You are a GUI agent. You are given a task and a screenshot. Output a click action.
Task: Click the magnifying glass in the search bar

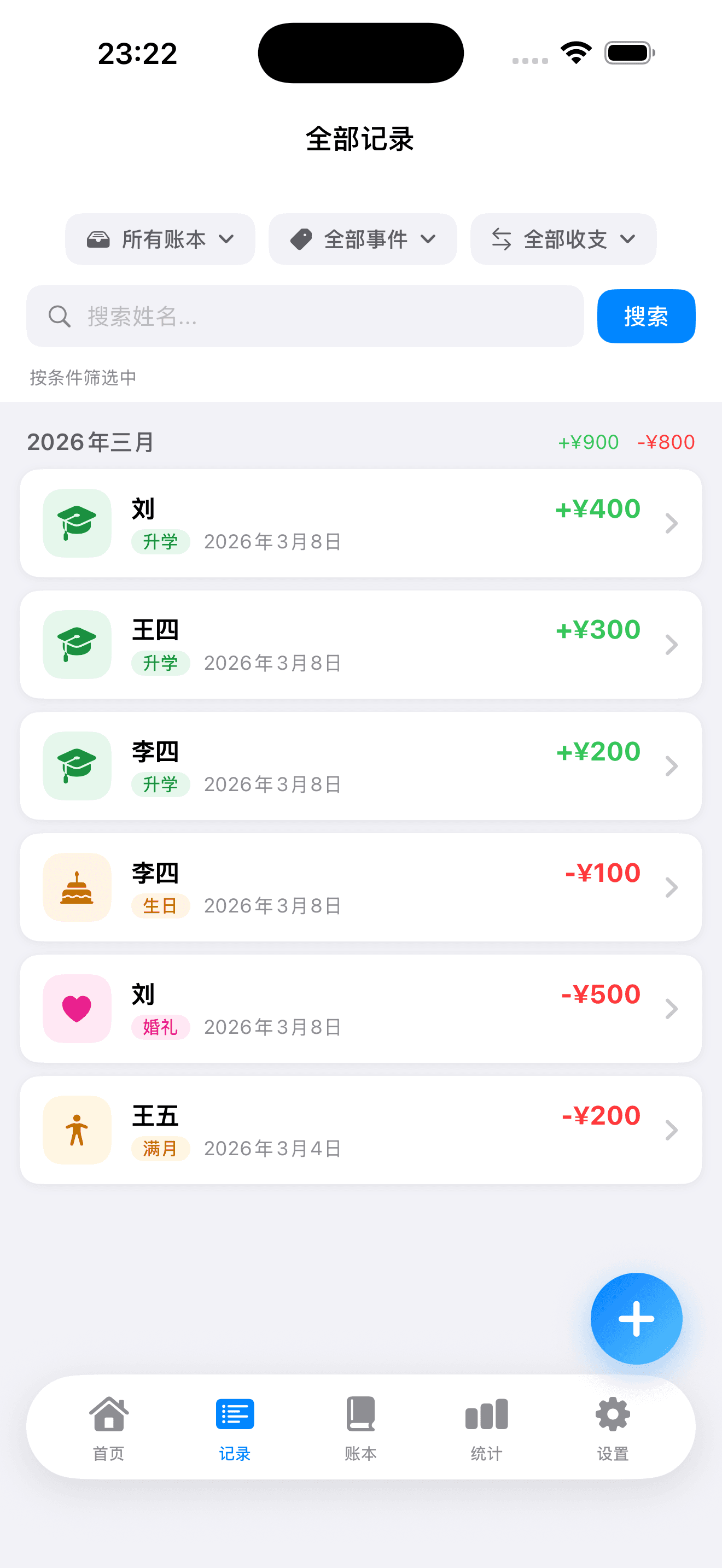(59, 316)
